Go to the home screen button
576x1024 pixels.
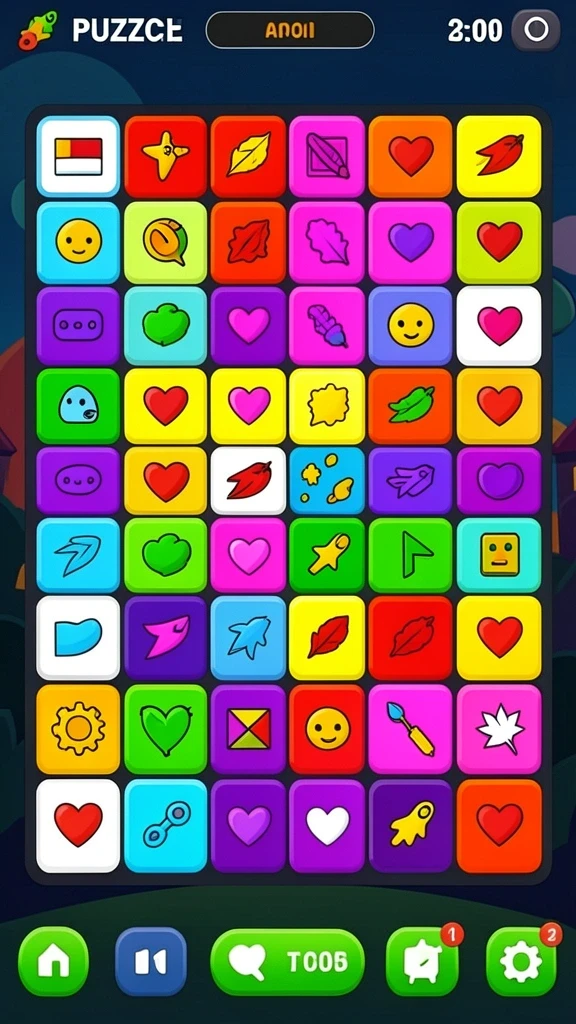pyautogui.click(x=53, y=961)
